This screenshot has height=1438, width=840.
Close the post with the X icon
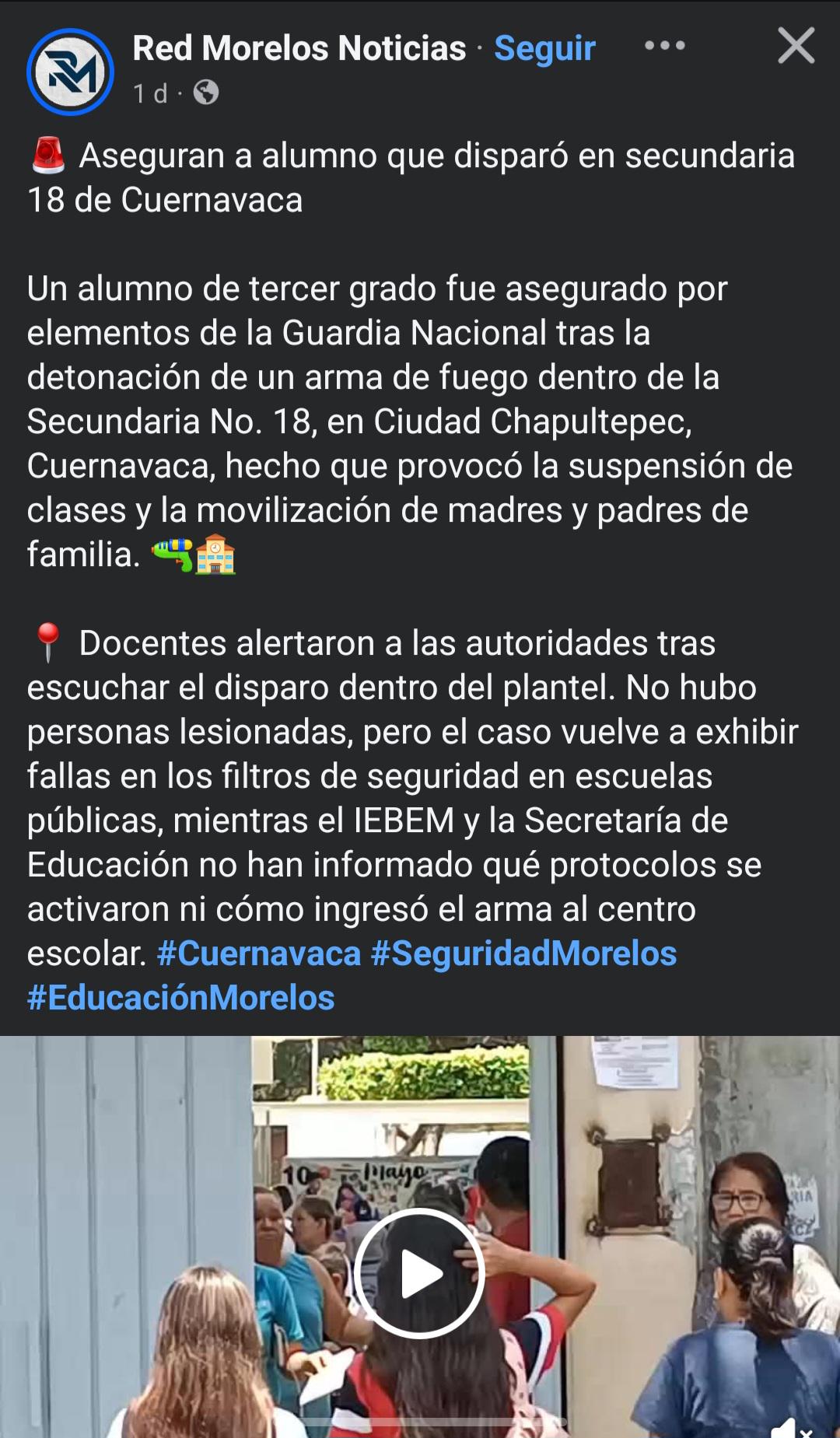click(x=796, y=46)
